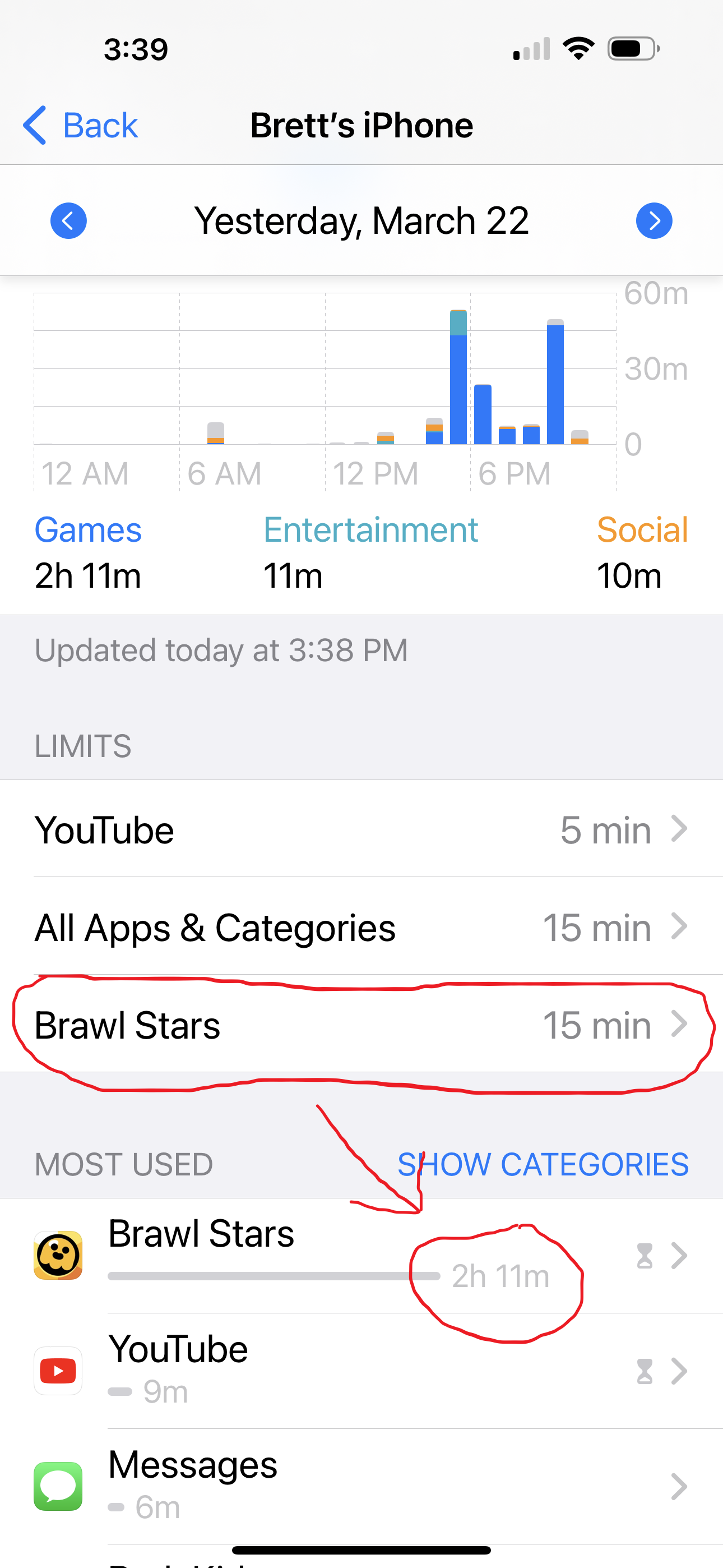723x1568 pixels.
Task: Show the previous day's usage
Action: [x=68, y=220]
